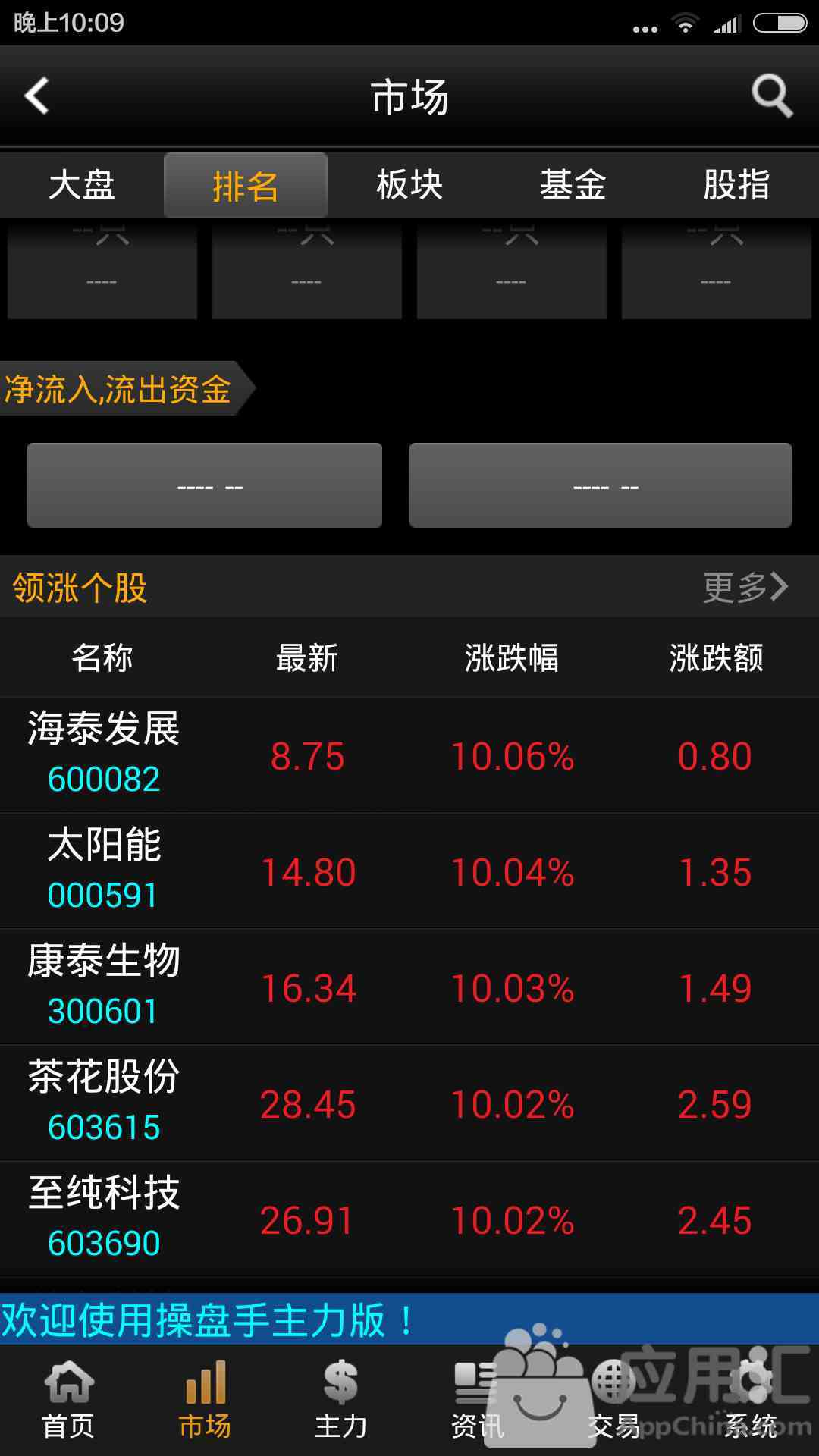
Task: Open stock 至纯科技 603690
Action: point(409,1219)
